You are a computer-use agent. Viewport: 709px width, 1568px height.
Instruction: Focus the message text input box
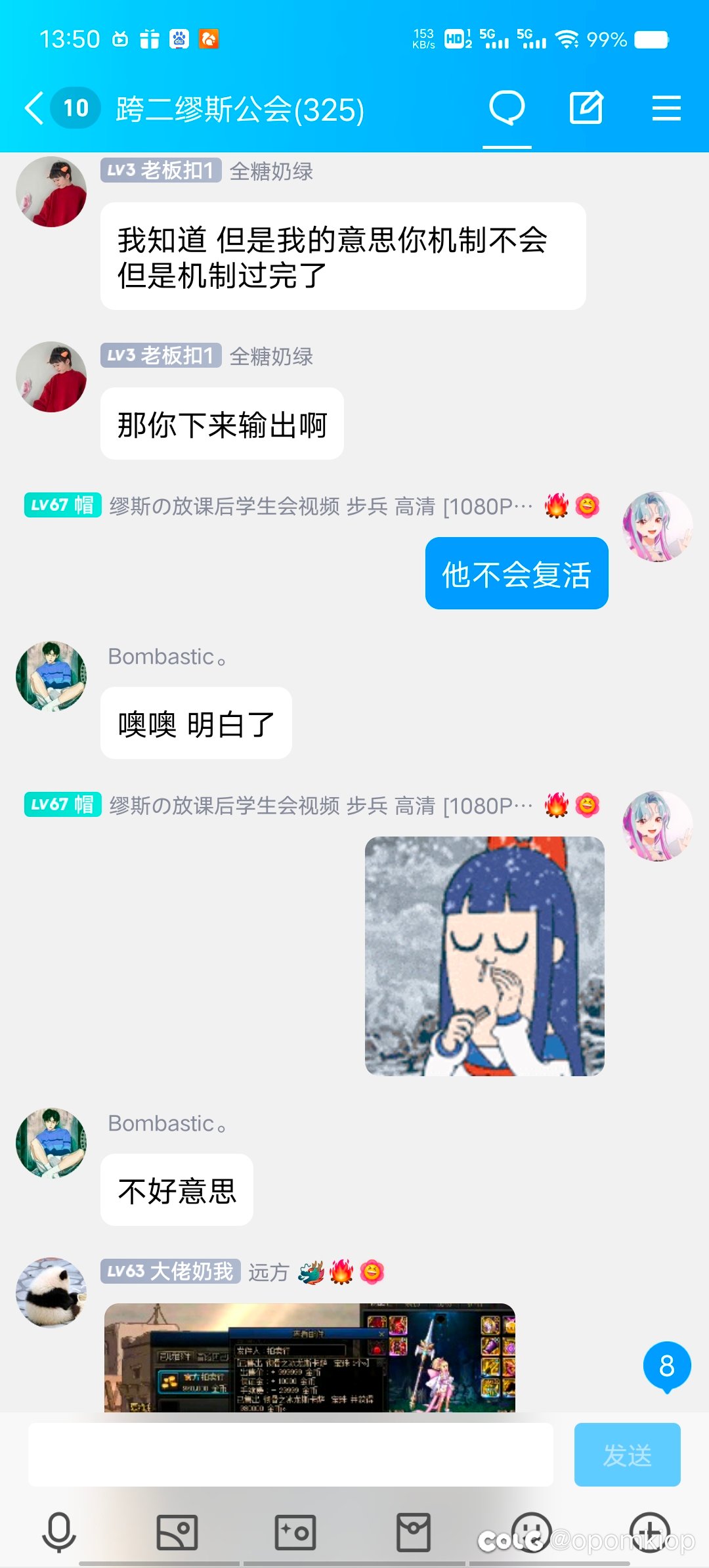290,1454
